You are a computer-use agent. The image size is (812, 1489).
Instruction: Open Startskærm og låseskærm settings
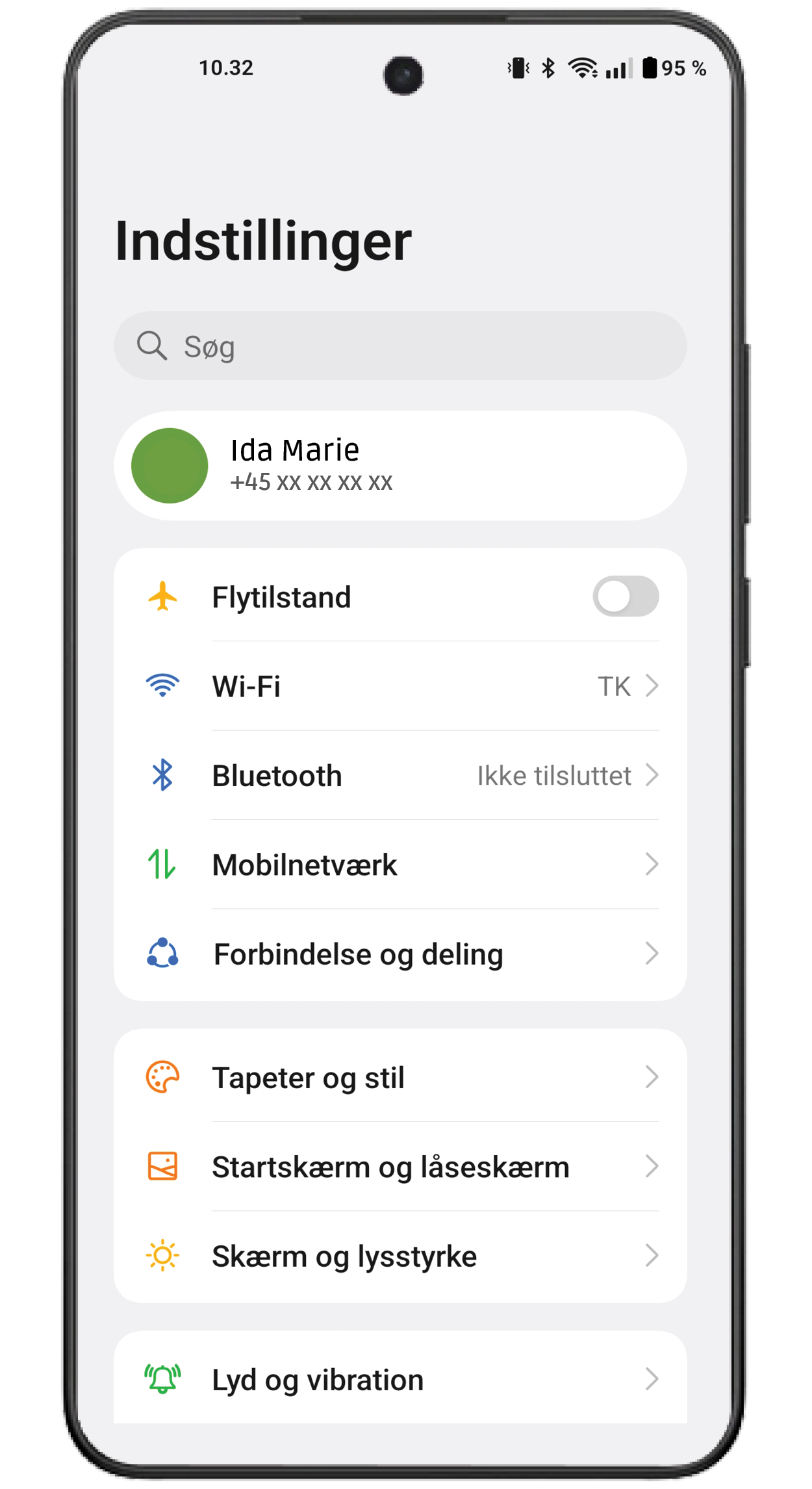coord(400,1167)
